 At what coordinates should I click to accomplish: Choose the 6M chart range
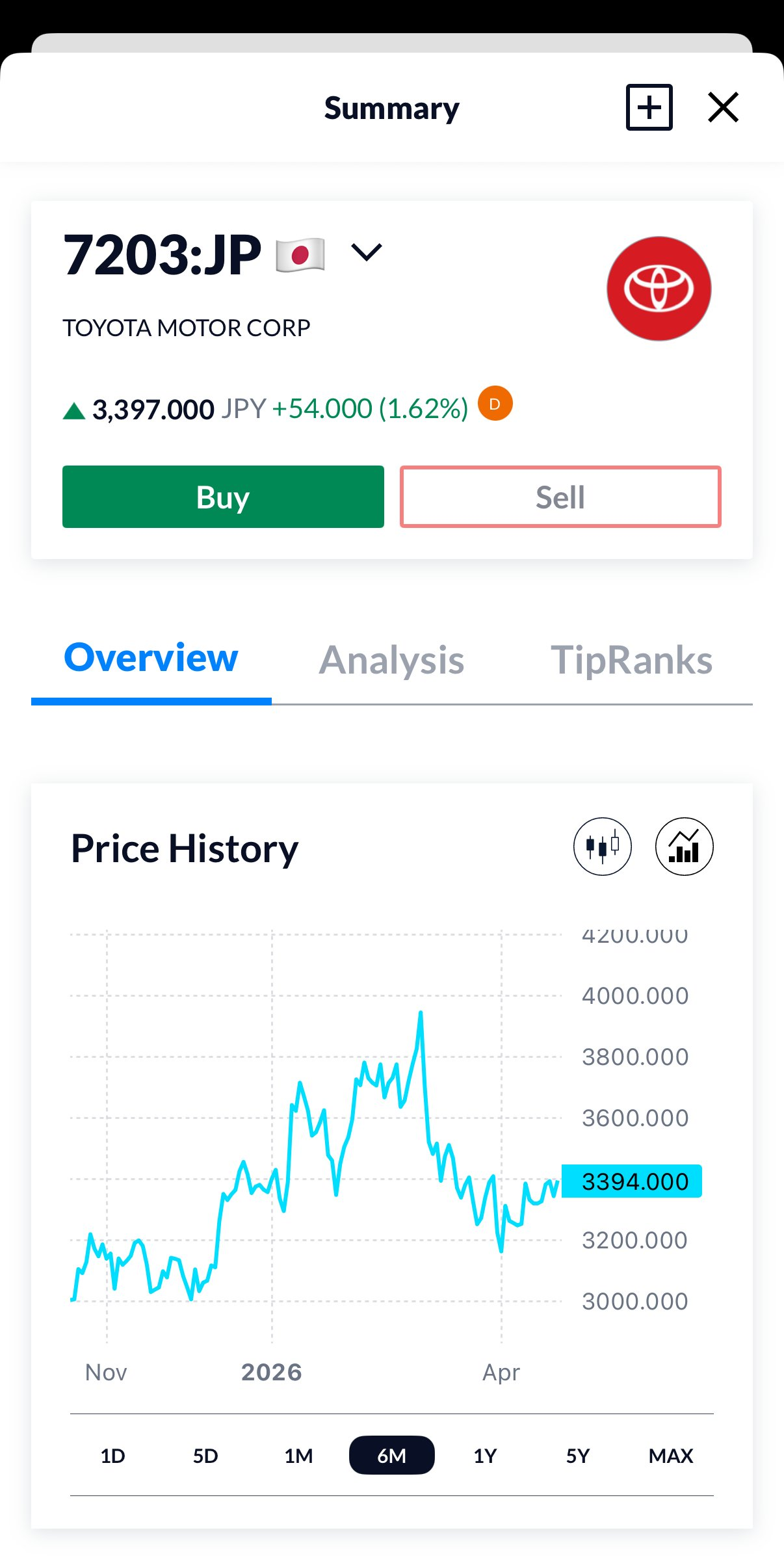(x=391, y=1456)
